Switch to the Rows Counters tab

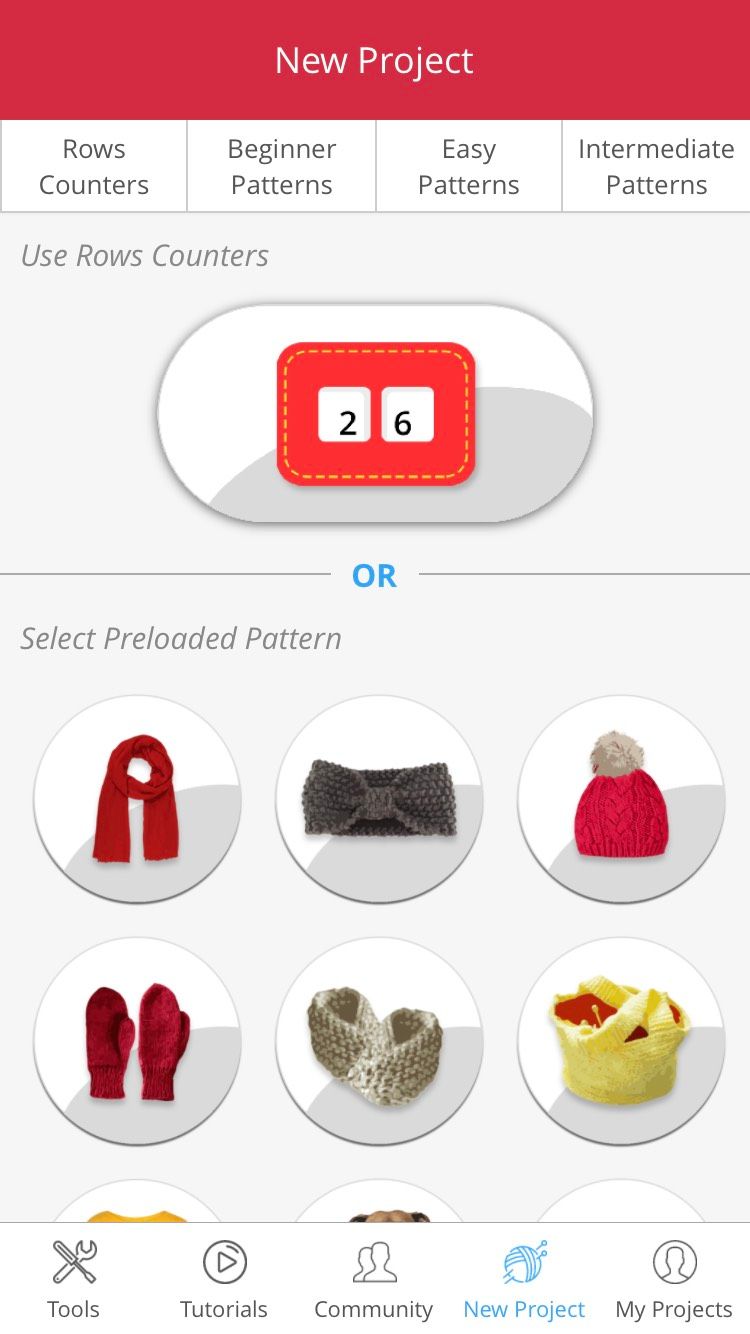click(93, 165)
